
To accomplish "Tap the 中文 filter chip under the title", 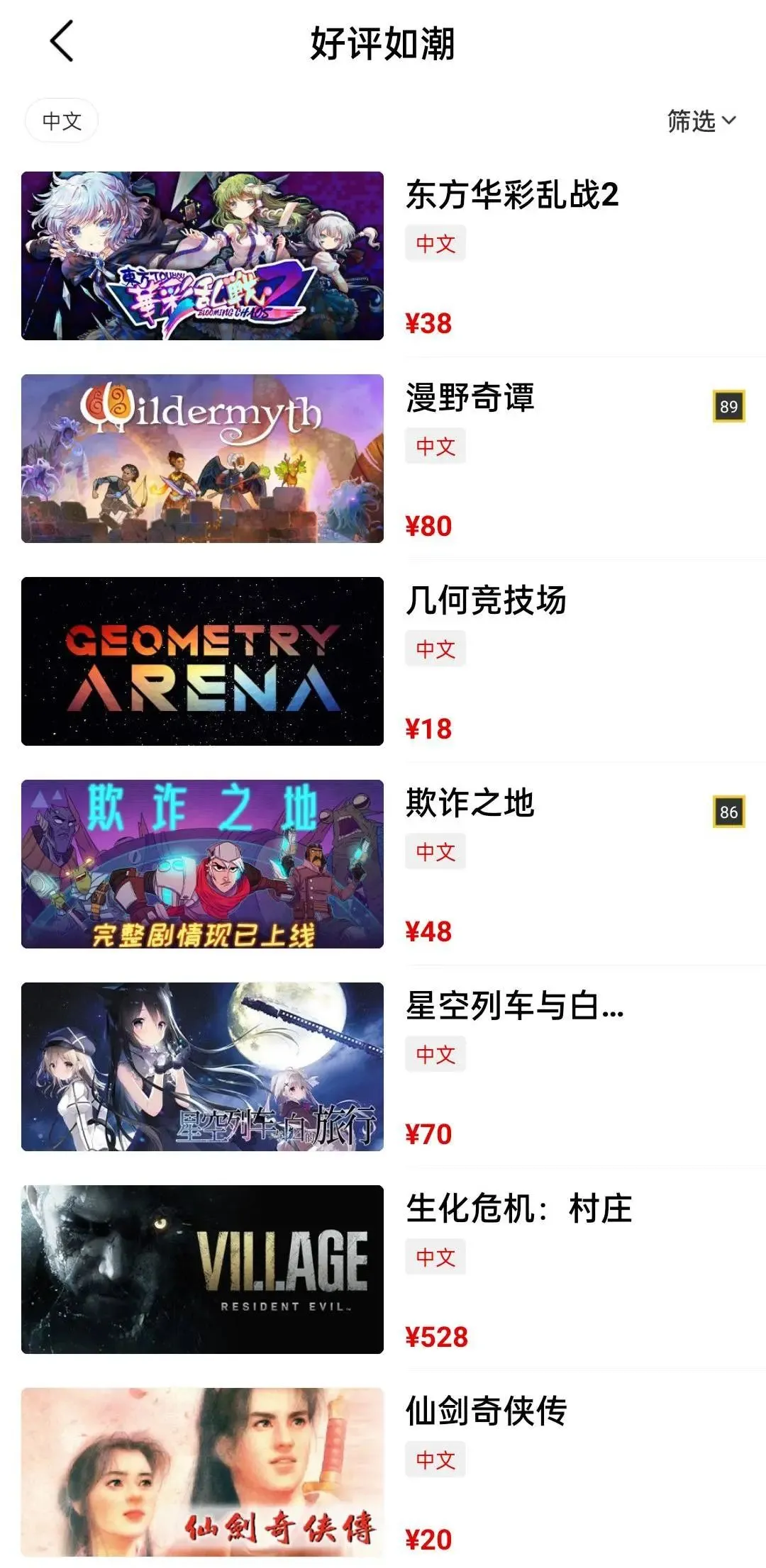I will coord(62,121).
